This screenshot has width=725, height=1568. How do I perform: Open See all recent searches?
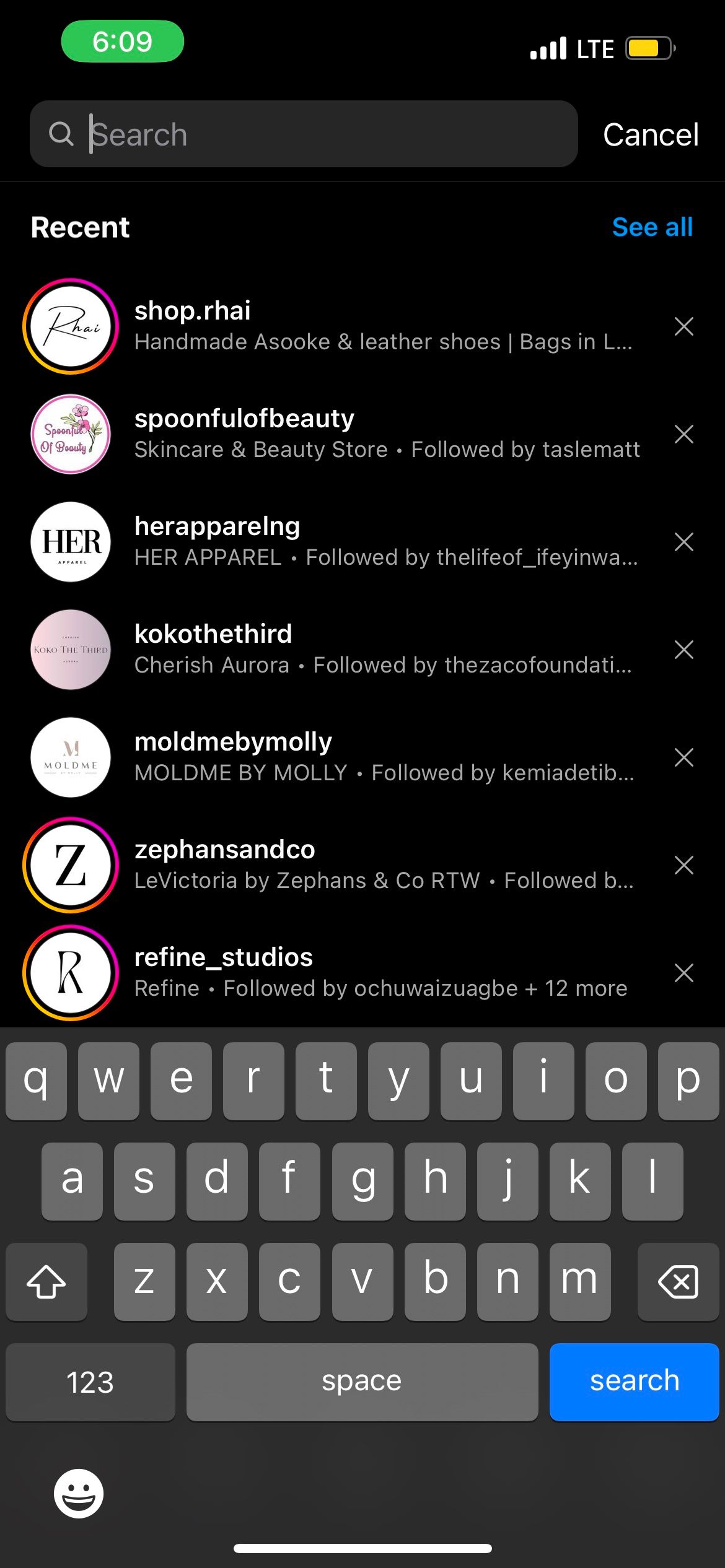[652, 227]
